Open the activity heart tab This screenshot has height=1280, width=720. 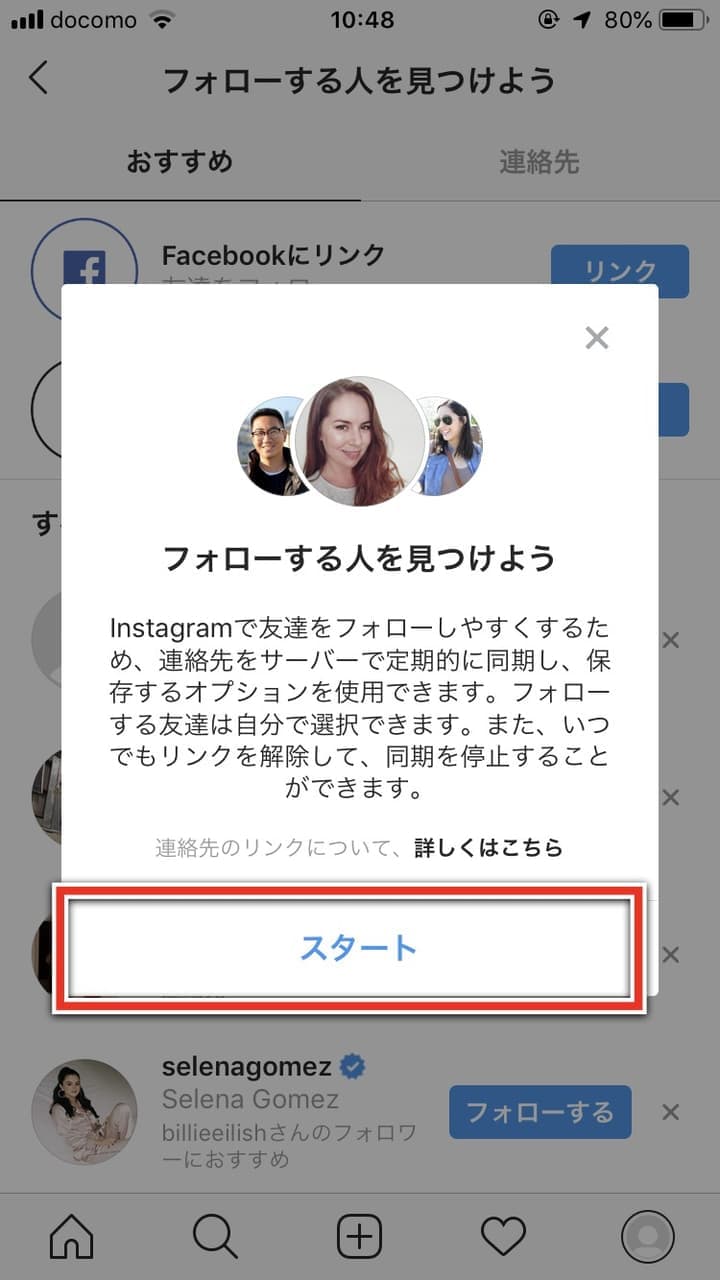click(x=503, y=1238)
